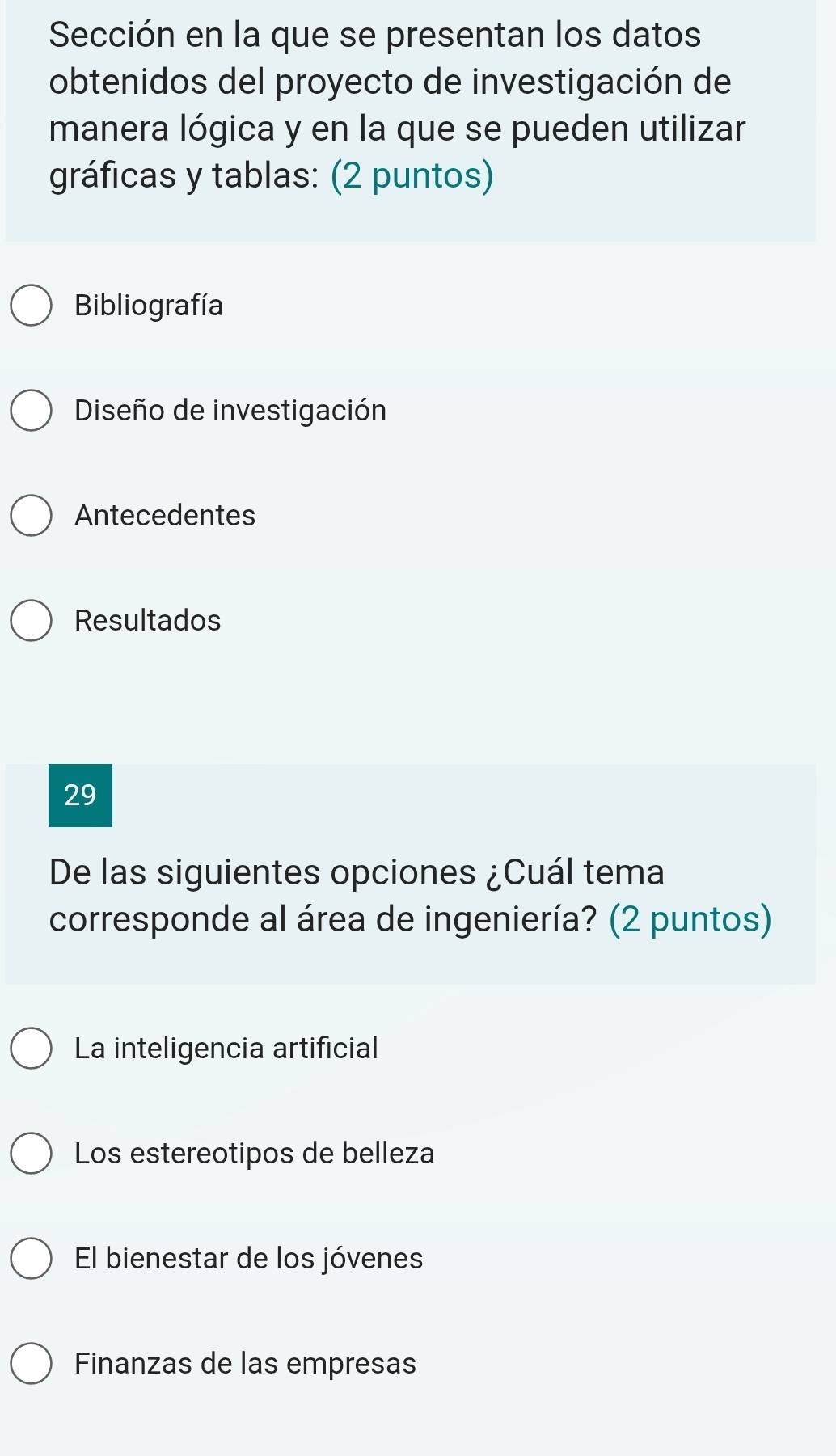Select the Bibliografía option
The height and width of the screenshot is (1456, 836).
point(32,306)
